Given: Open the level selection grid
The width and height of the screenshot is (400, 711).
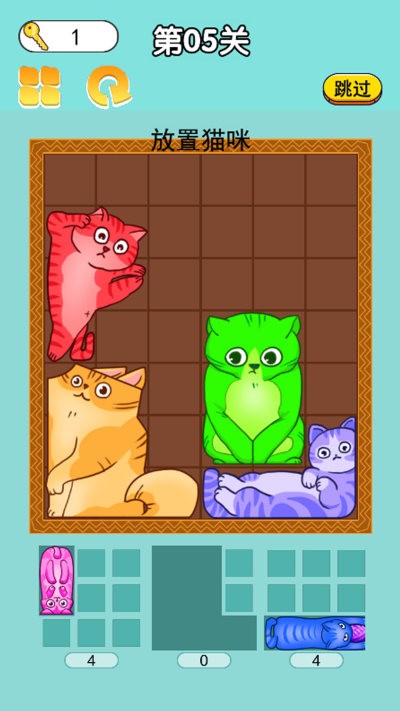Looking at the screenshot, I should point(39,87).
